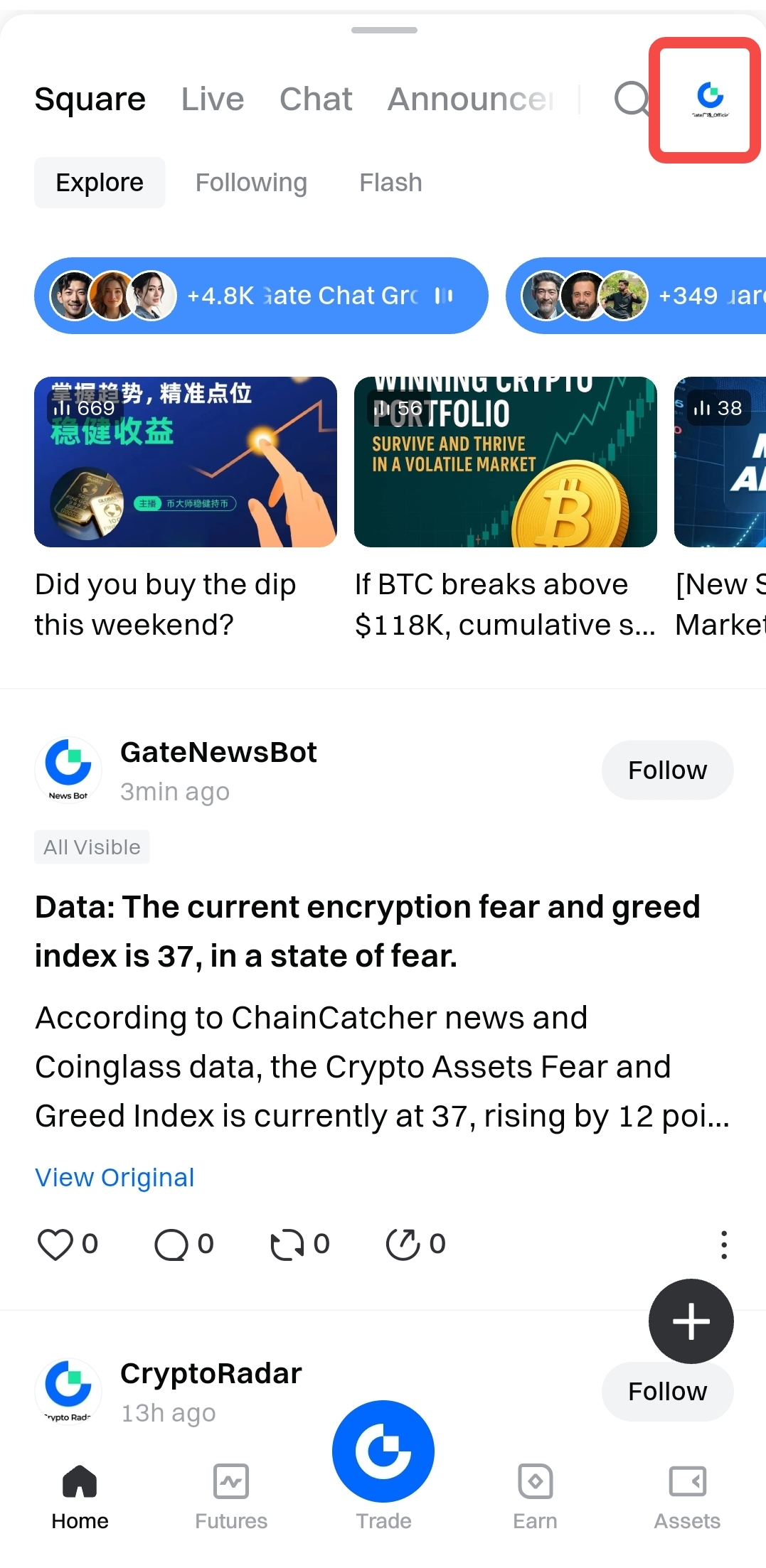Comment on the GateNewsBot post
This screenshot has height=1568, width=766.
[171, 1245]
